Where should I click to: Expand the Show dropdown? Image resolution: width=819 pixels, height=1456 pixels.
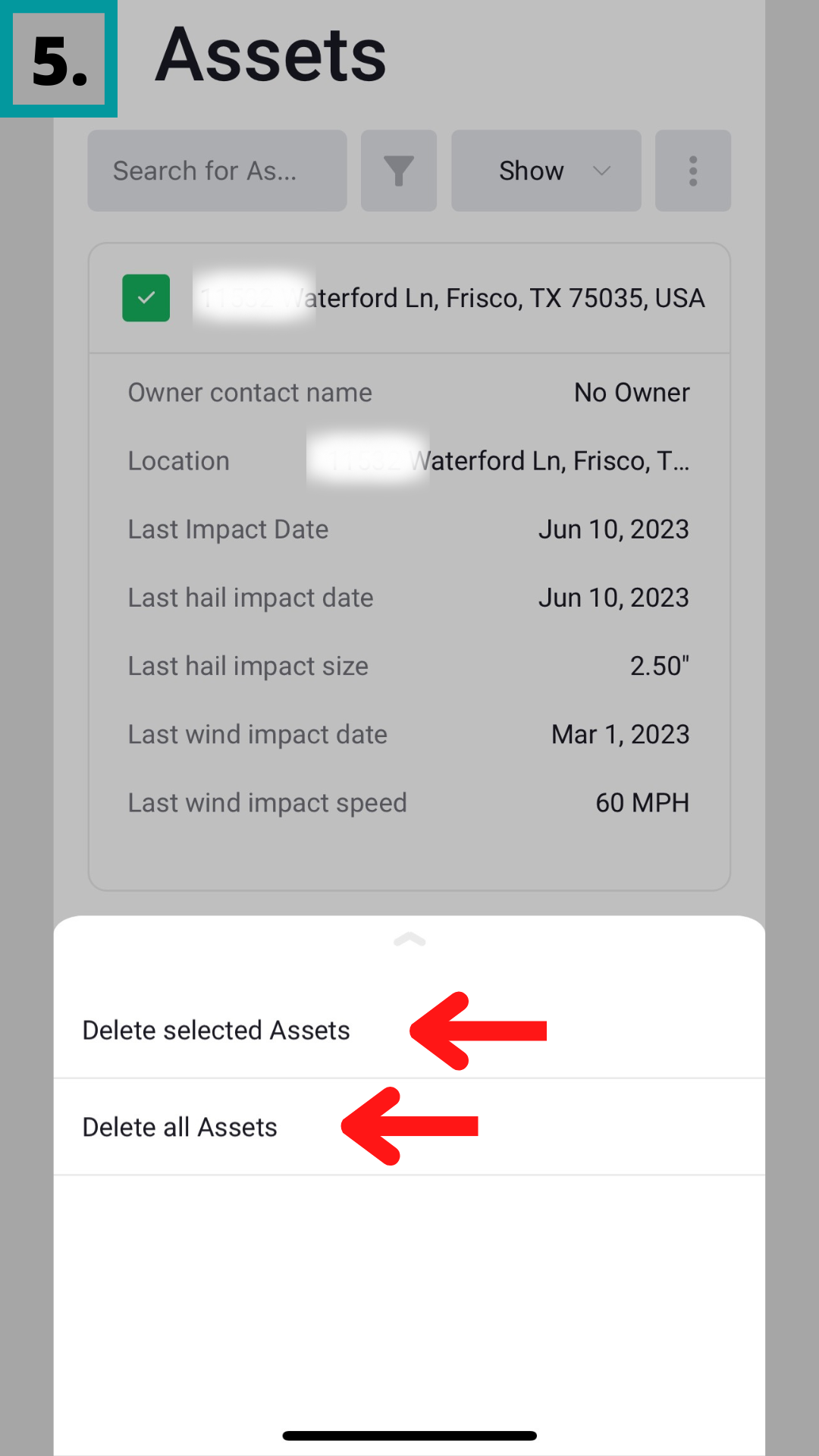(x=546, y=171)
